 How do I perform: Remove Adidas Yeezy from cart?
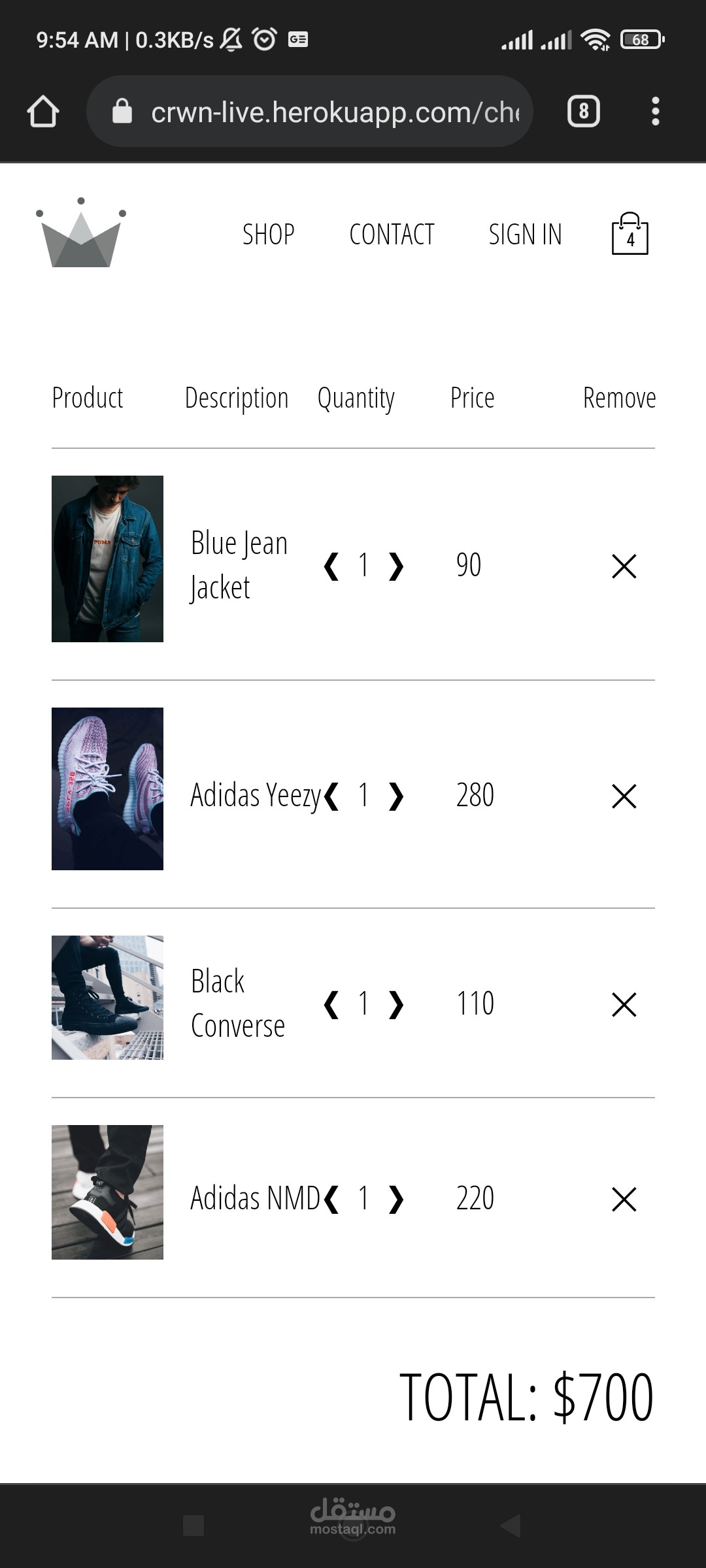[624, 796]
